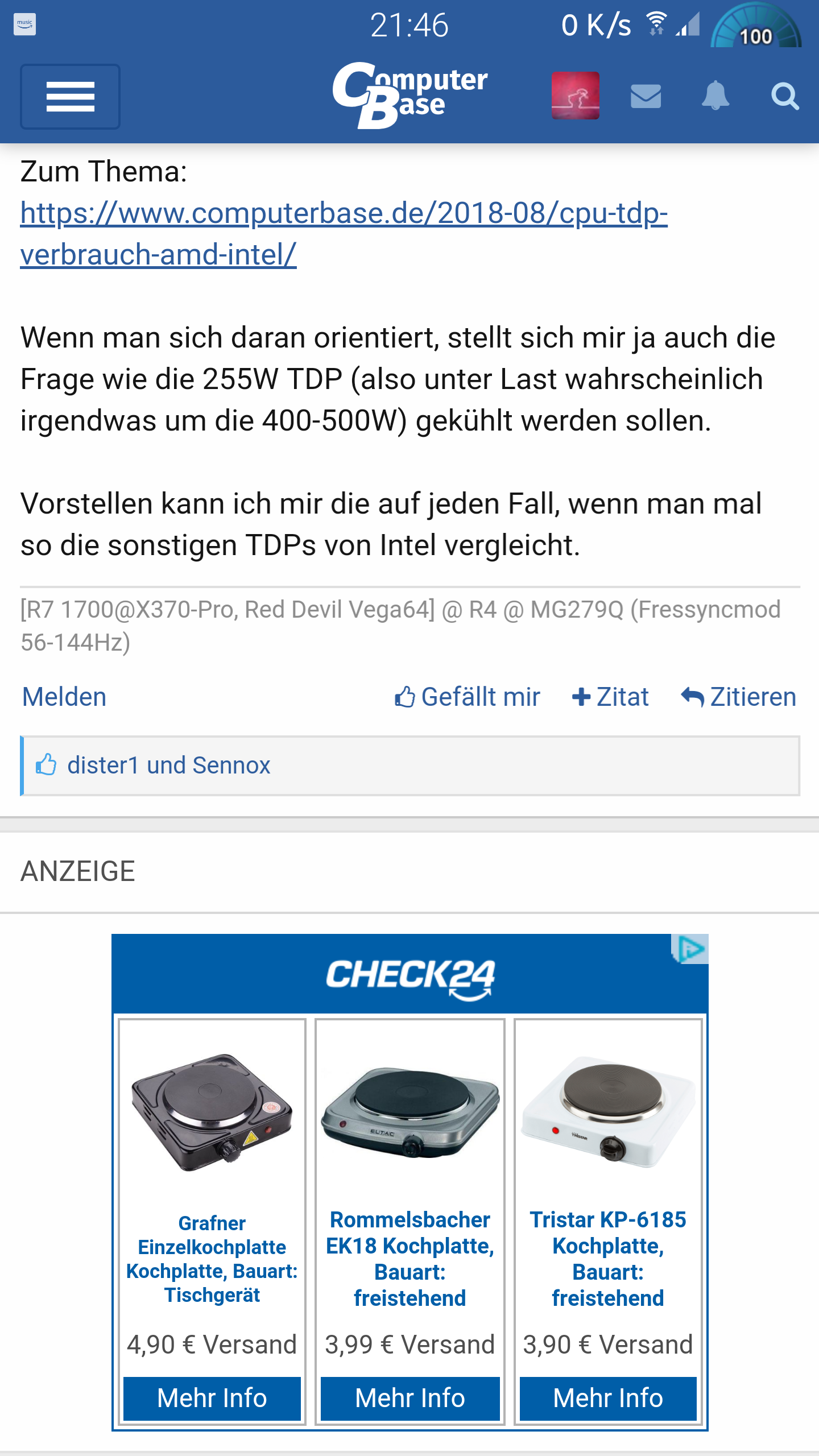
Task: Add post to multi-quote with Zitat
Action: point(610,697)
